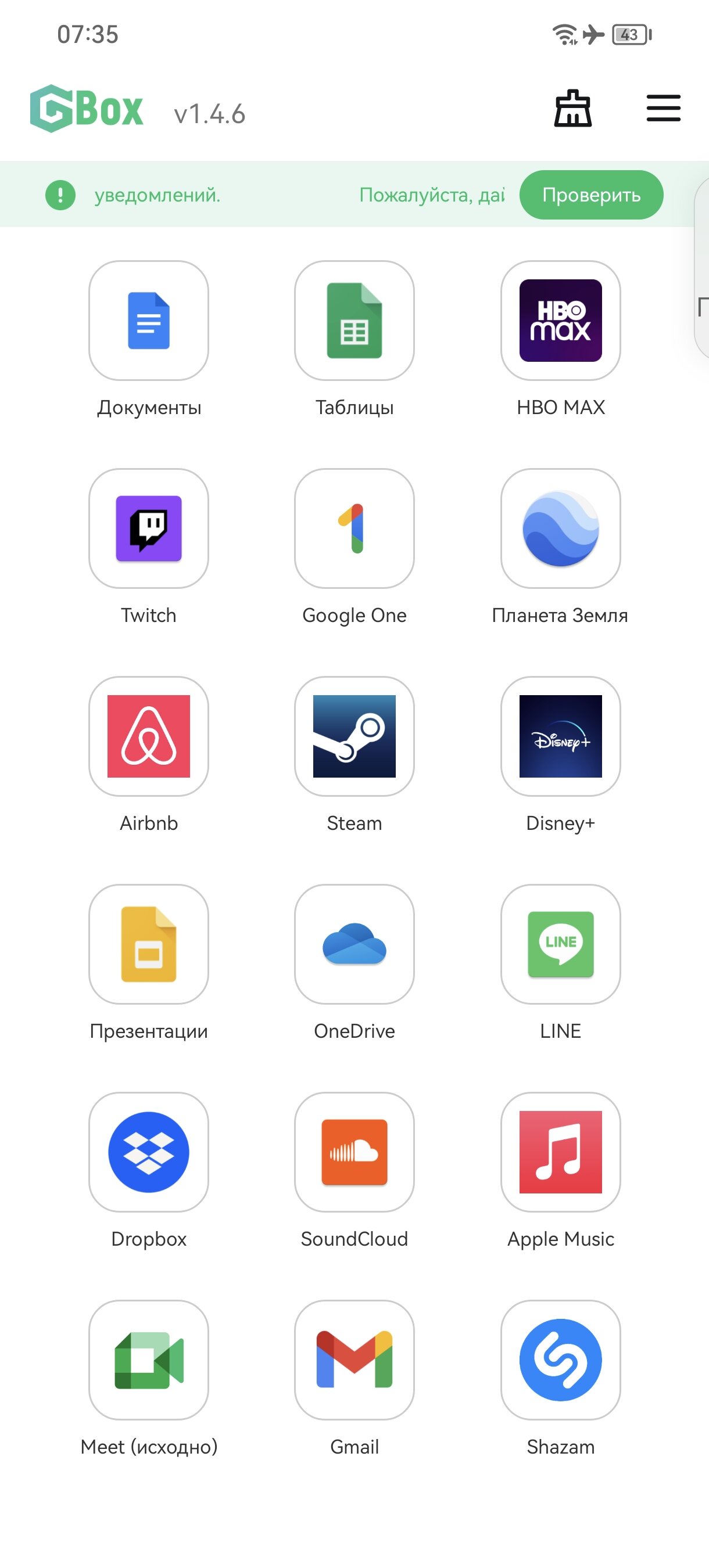The height and width of the screenshot is (1568, 709).
Task: Launch HBO MAX
Action: (x=560, y=321)
